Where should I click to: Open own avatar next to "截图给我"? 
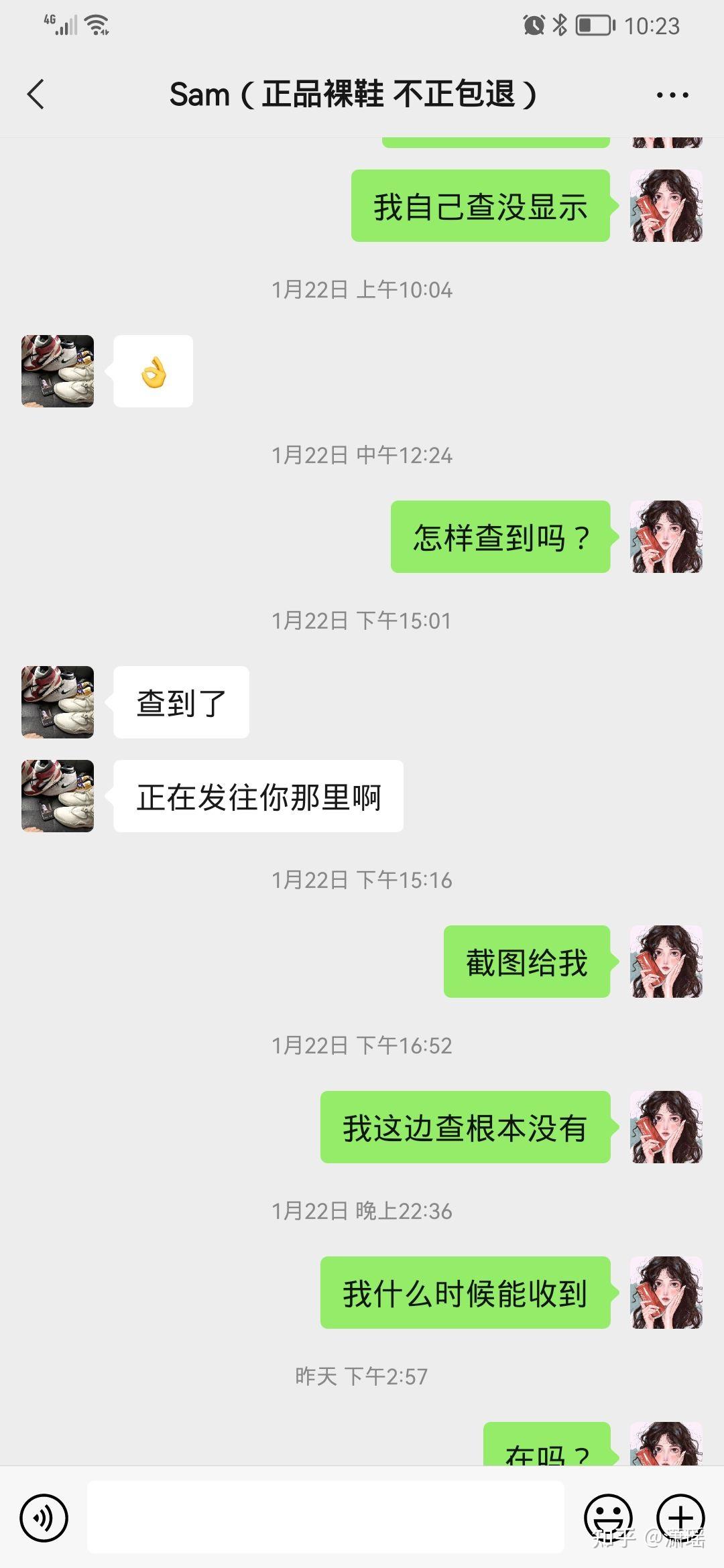(666, 962)
